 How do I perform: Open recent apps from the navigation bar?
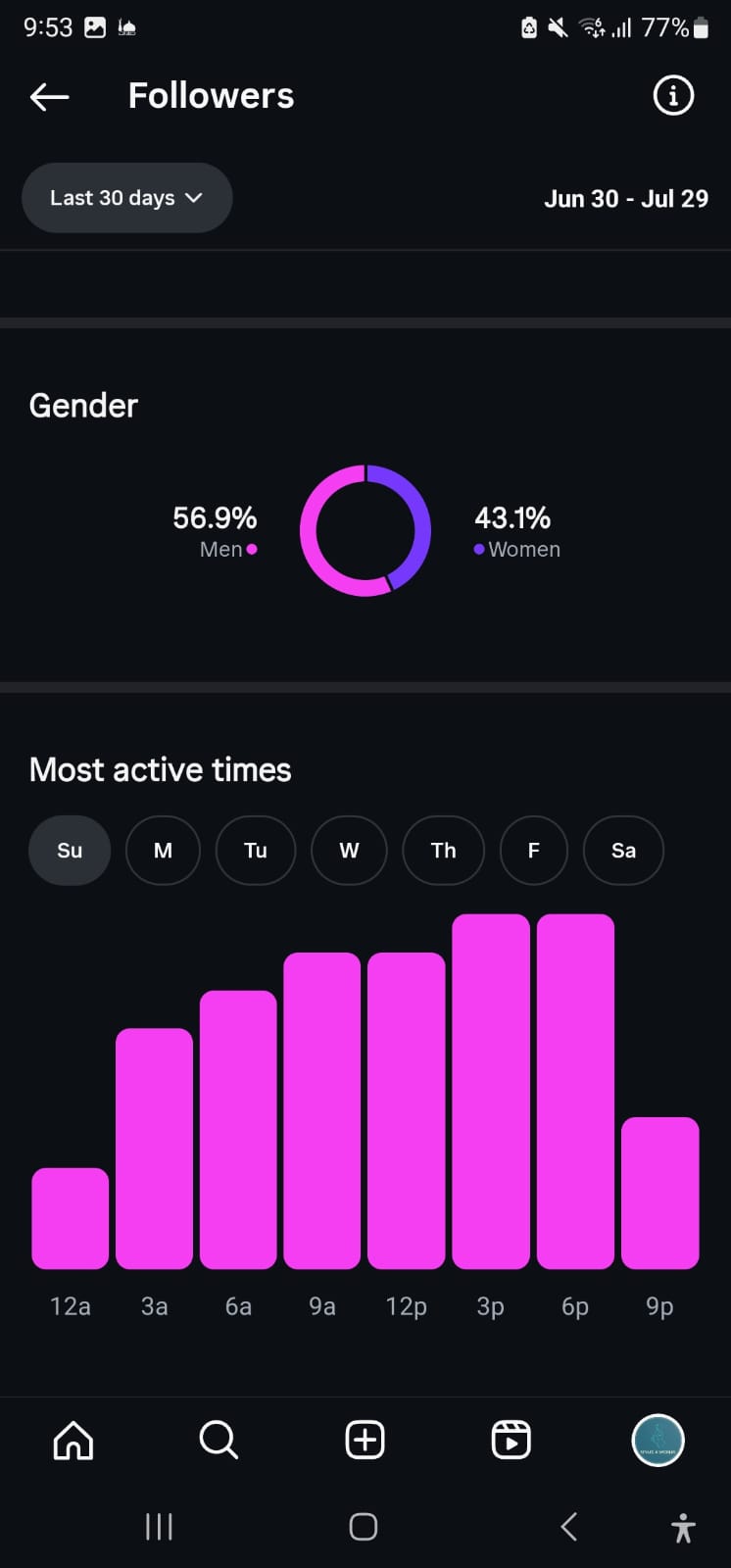point(159,1526)
